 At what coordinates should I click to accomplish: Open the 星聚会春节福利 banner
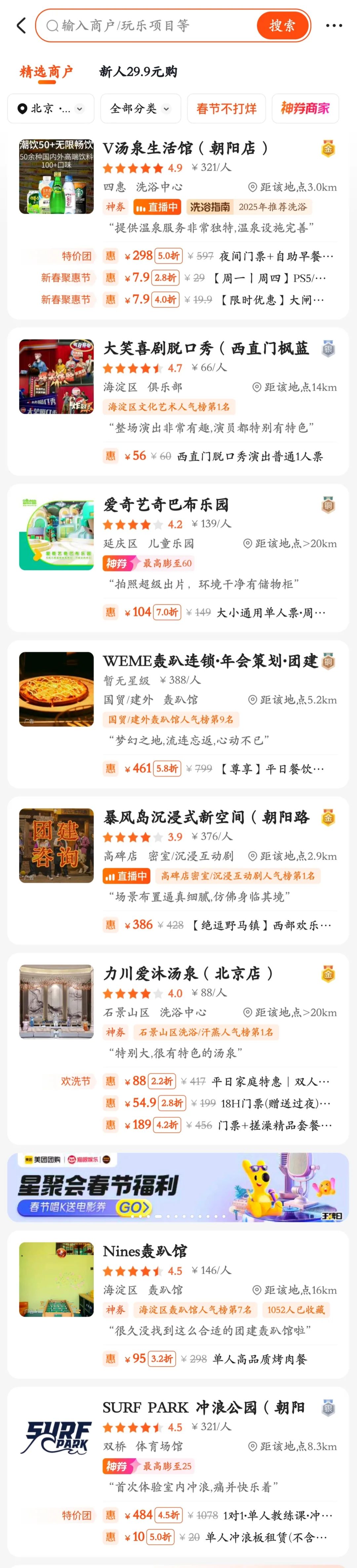[x=178, y=1186]
